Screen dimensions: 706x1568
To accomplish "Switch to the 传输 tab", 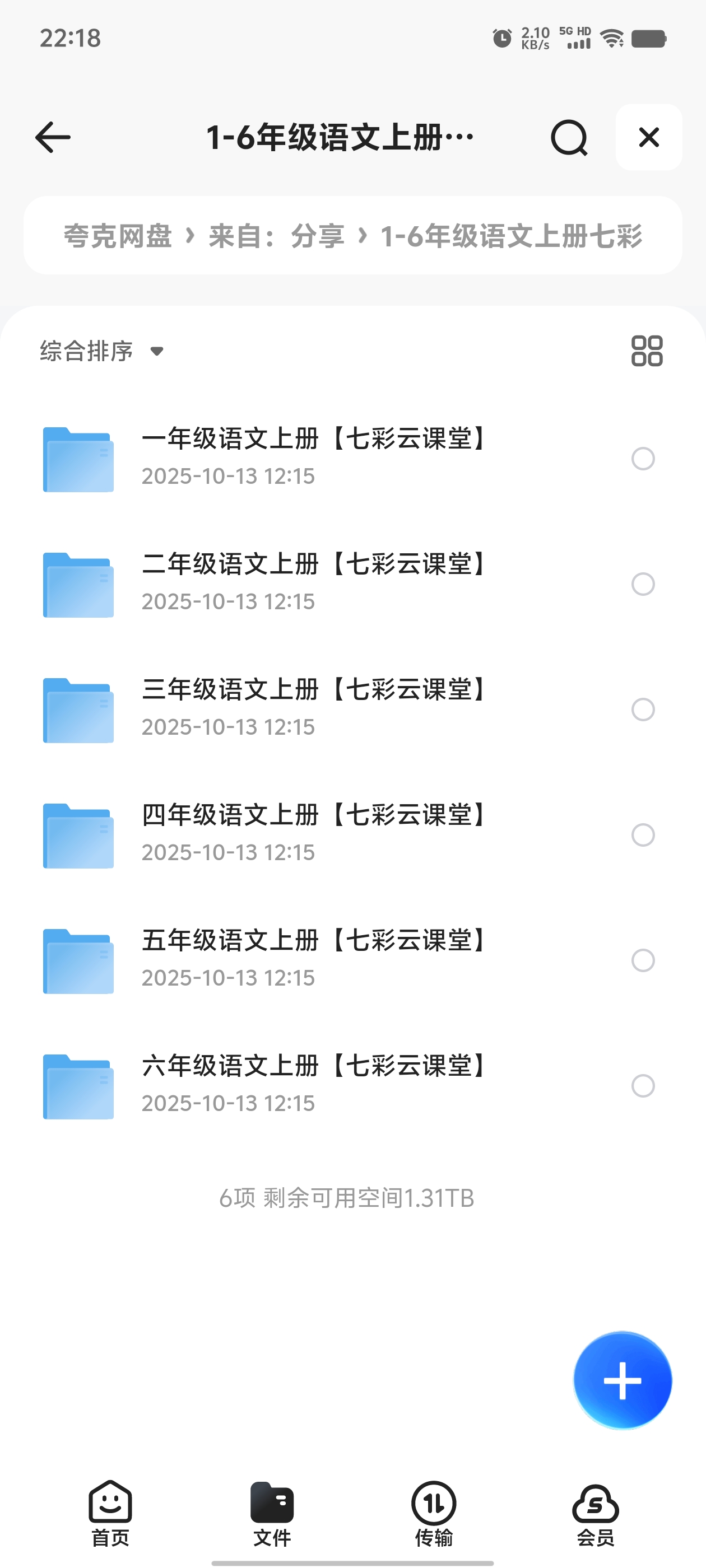I will pyautogui.click(x=434, y=1513).
